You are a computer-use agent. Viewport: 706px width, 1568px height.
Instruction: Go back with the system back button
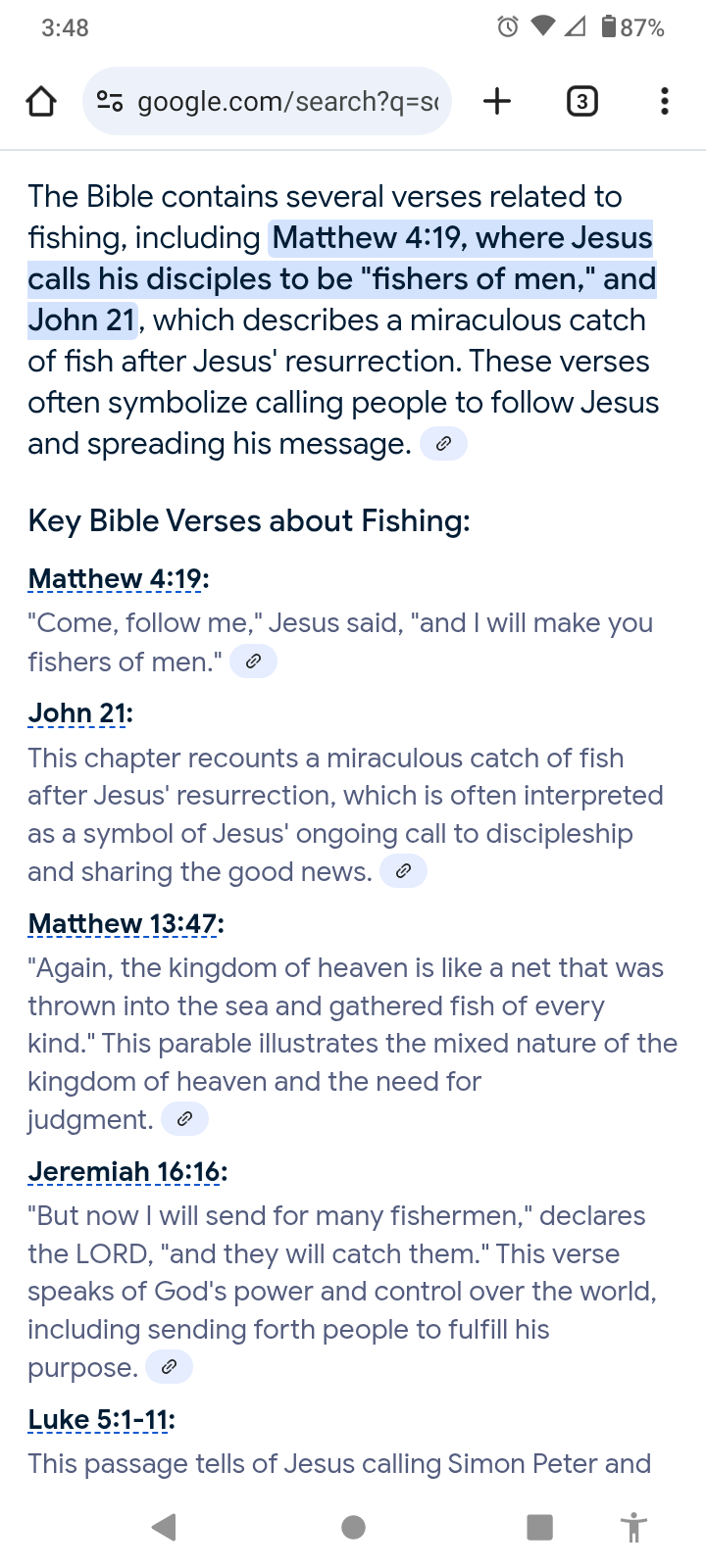[x=164, y=1527]
